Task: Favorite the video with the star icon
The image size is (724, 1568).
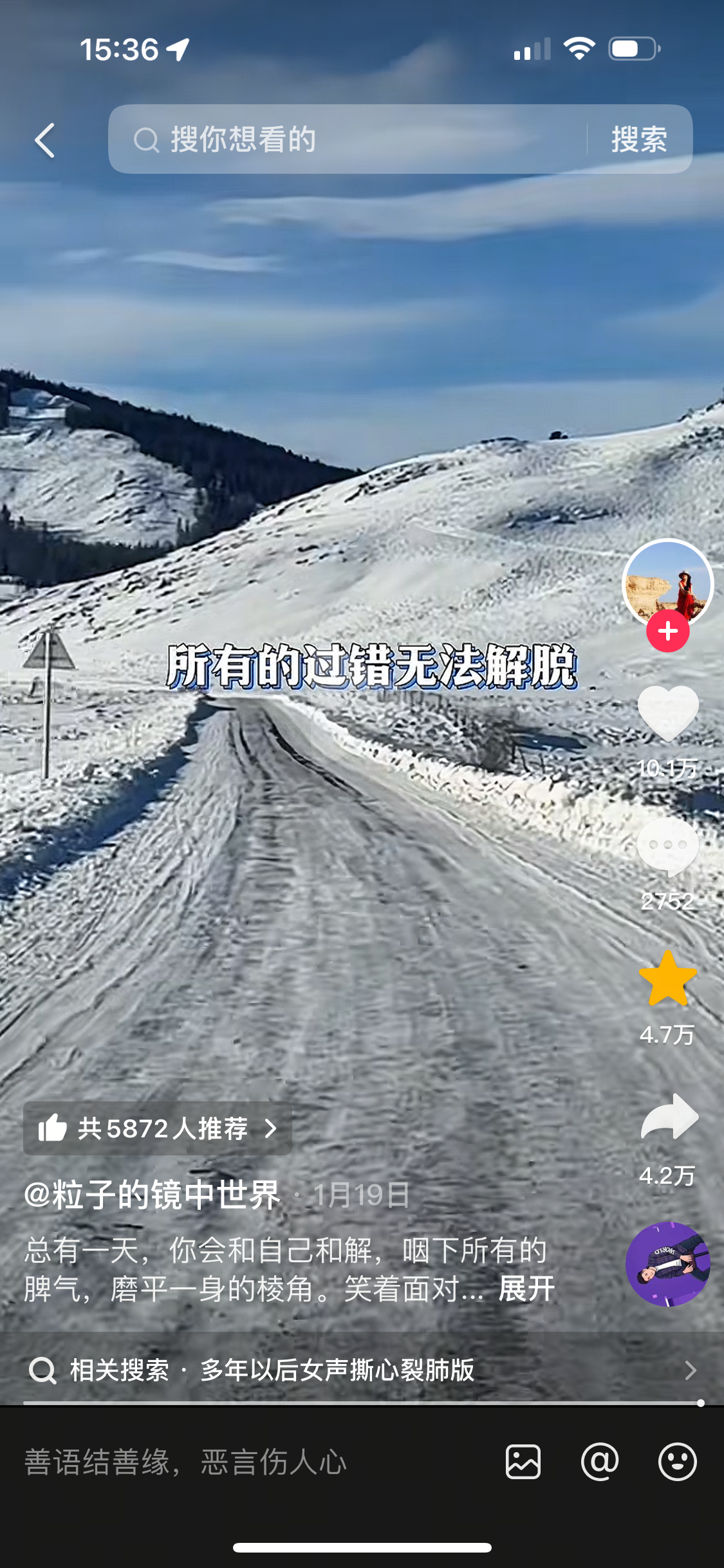Action: (667, 980)
